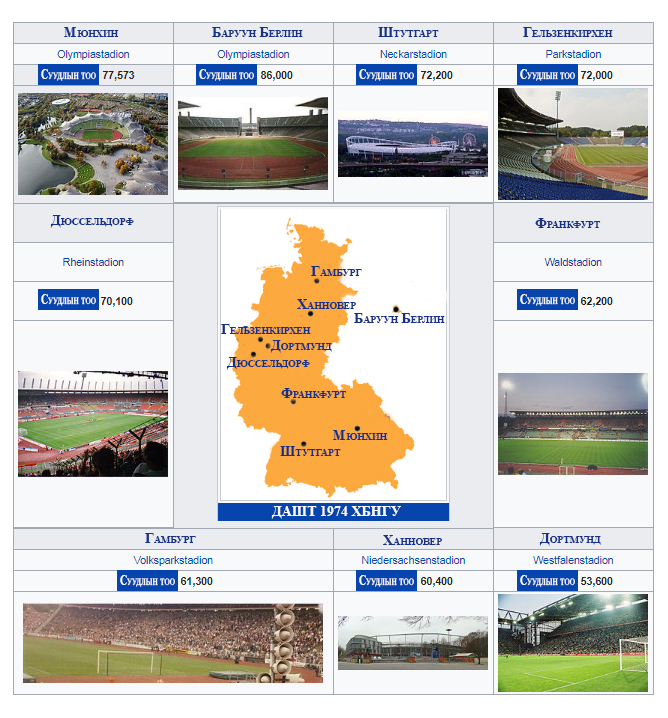Enlarge the Rheinstadion photo under Дюссельдорф

click(93, 423)
